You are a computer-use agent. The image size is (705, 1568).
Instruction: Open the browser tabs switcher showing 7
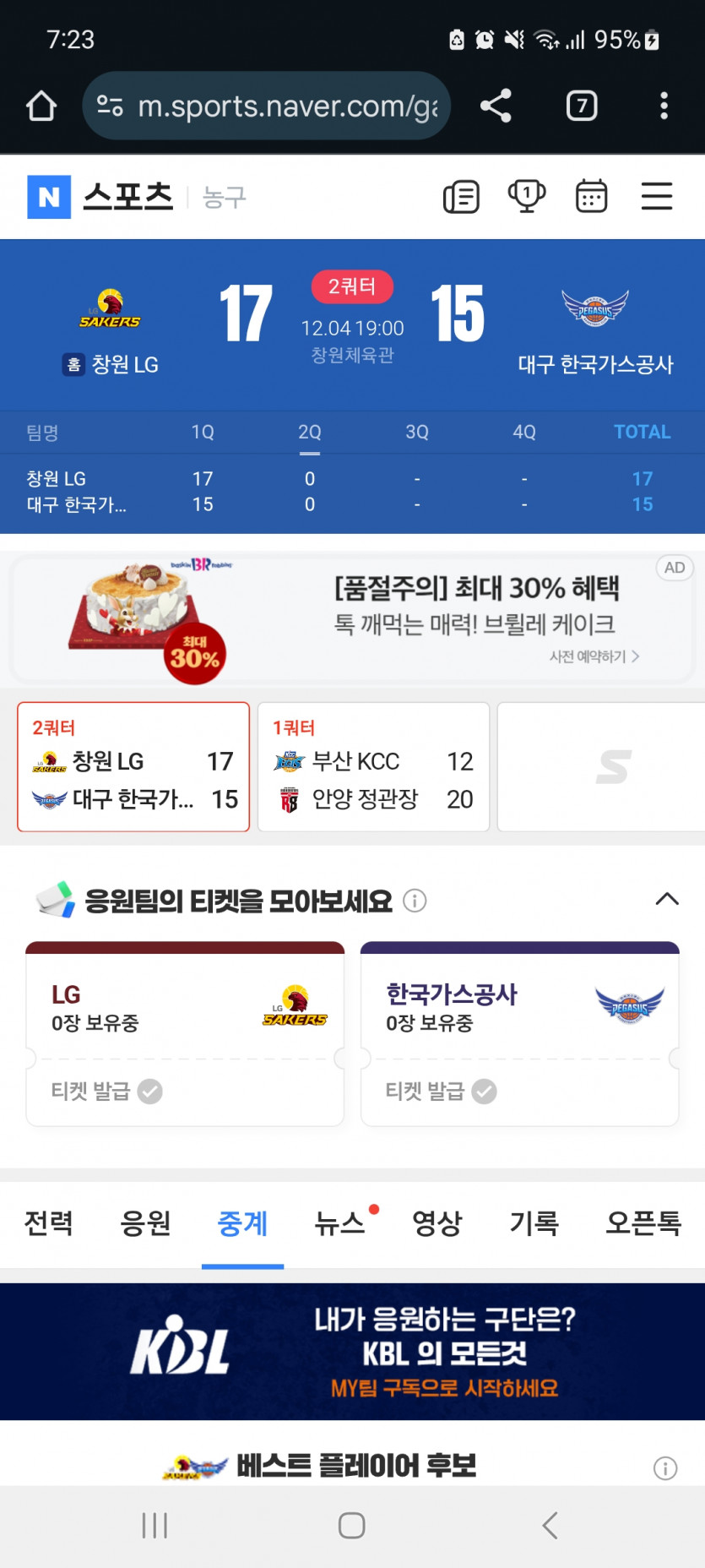point(581,106)
